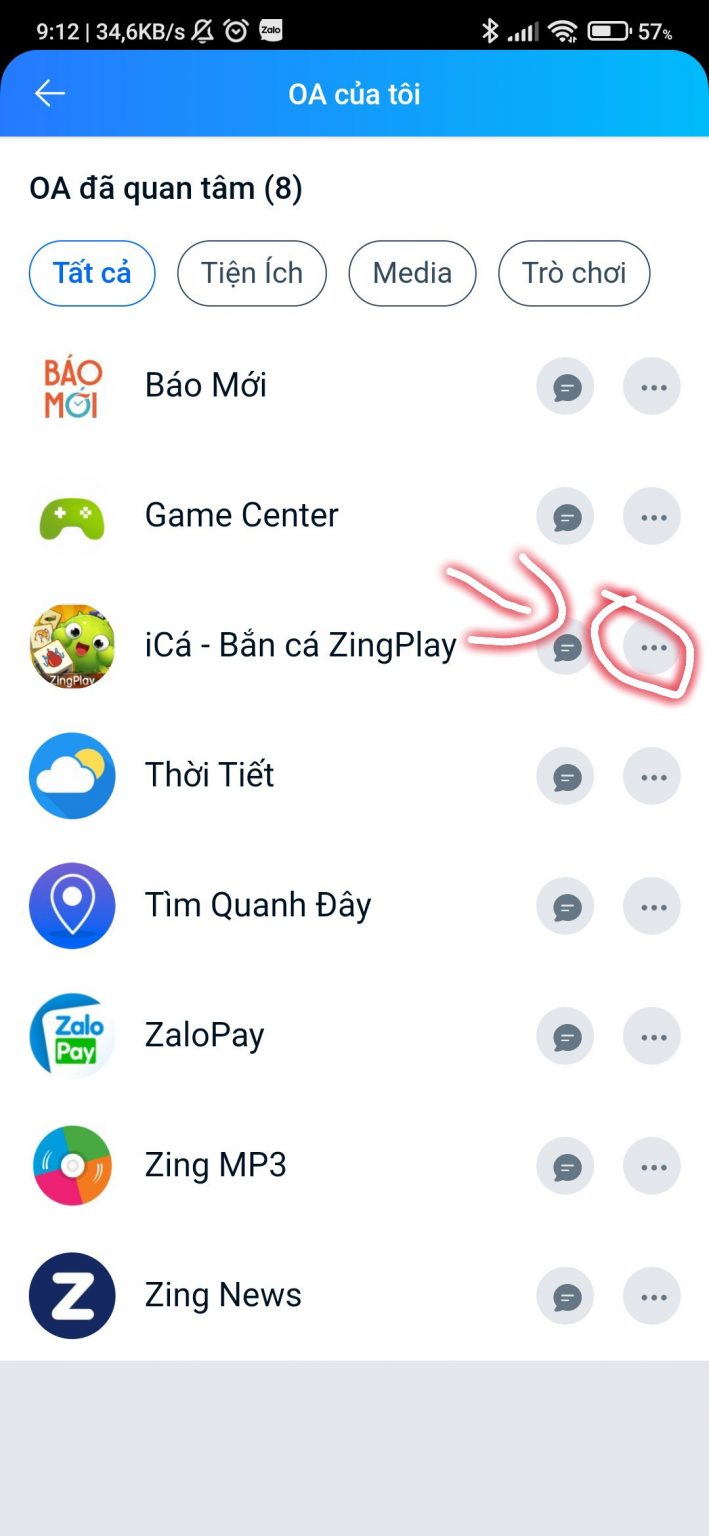
Task: Open the ZaloPay chat icon
Action: (x=565, y=1037)
